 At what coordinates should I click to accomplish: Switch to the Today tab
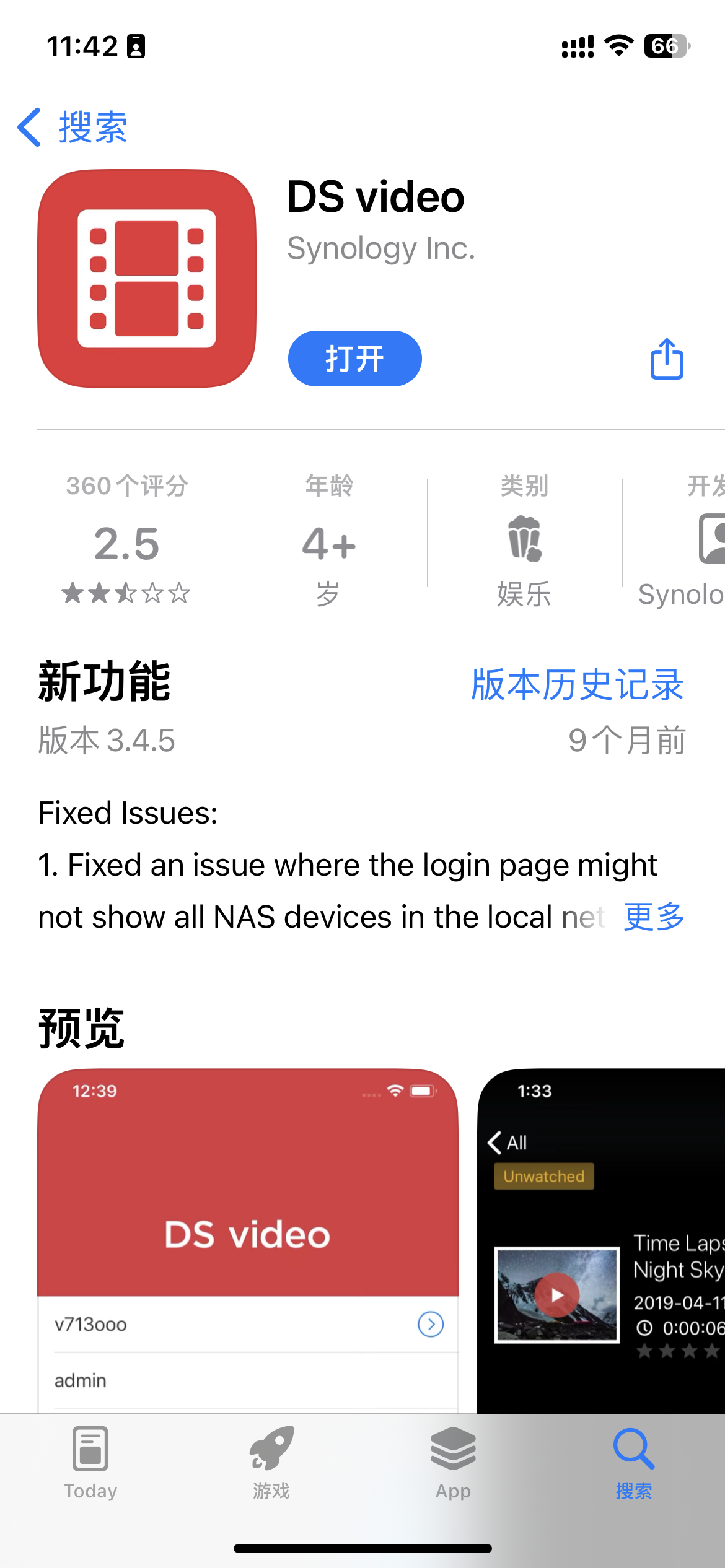point(90,1463)
